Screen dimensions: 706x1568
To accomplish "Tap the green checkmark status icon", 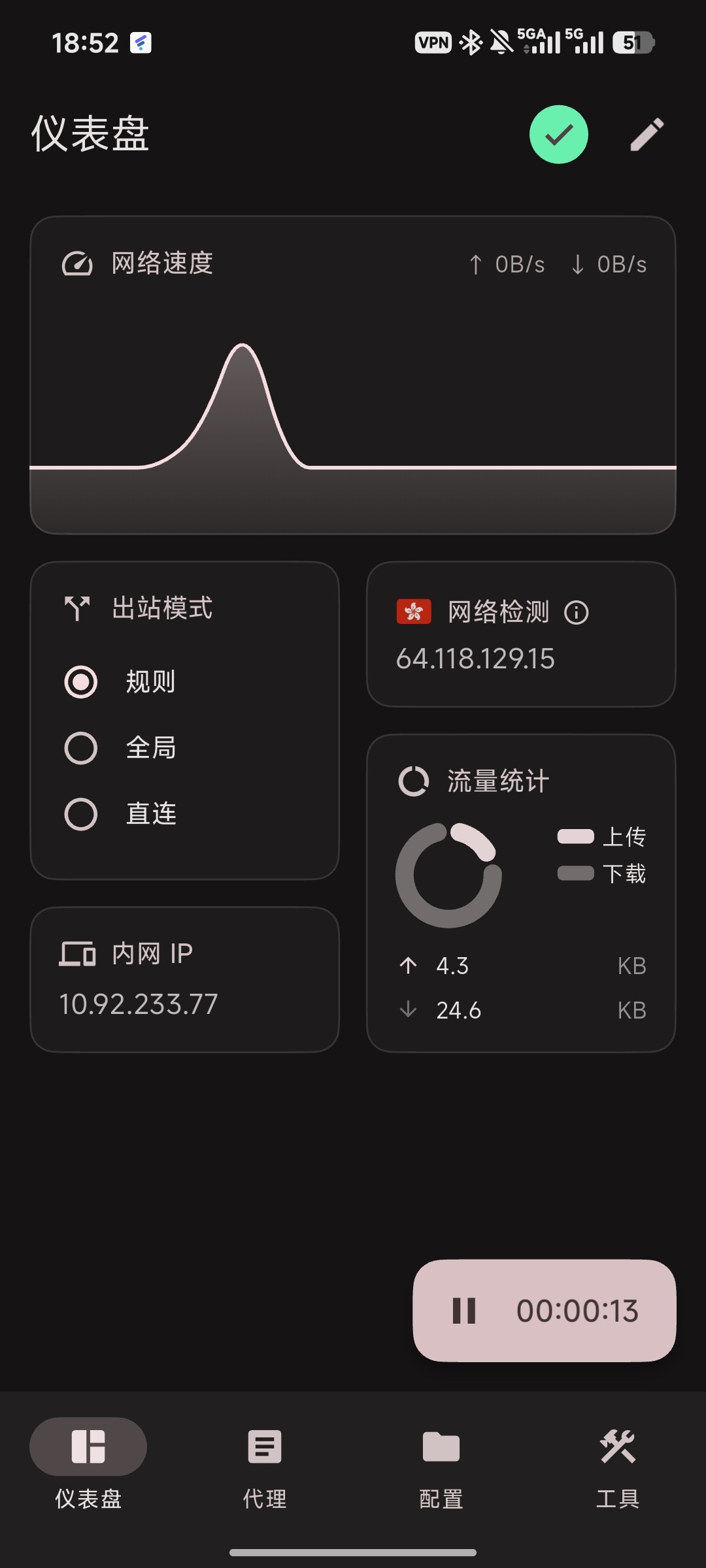I will [x=558, y=135].
